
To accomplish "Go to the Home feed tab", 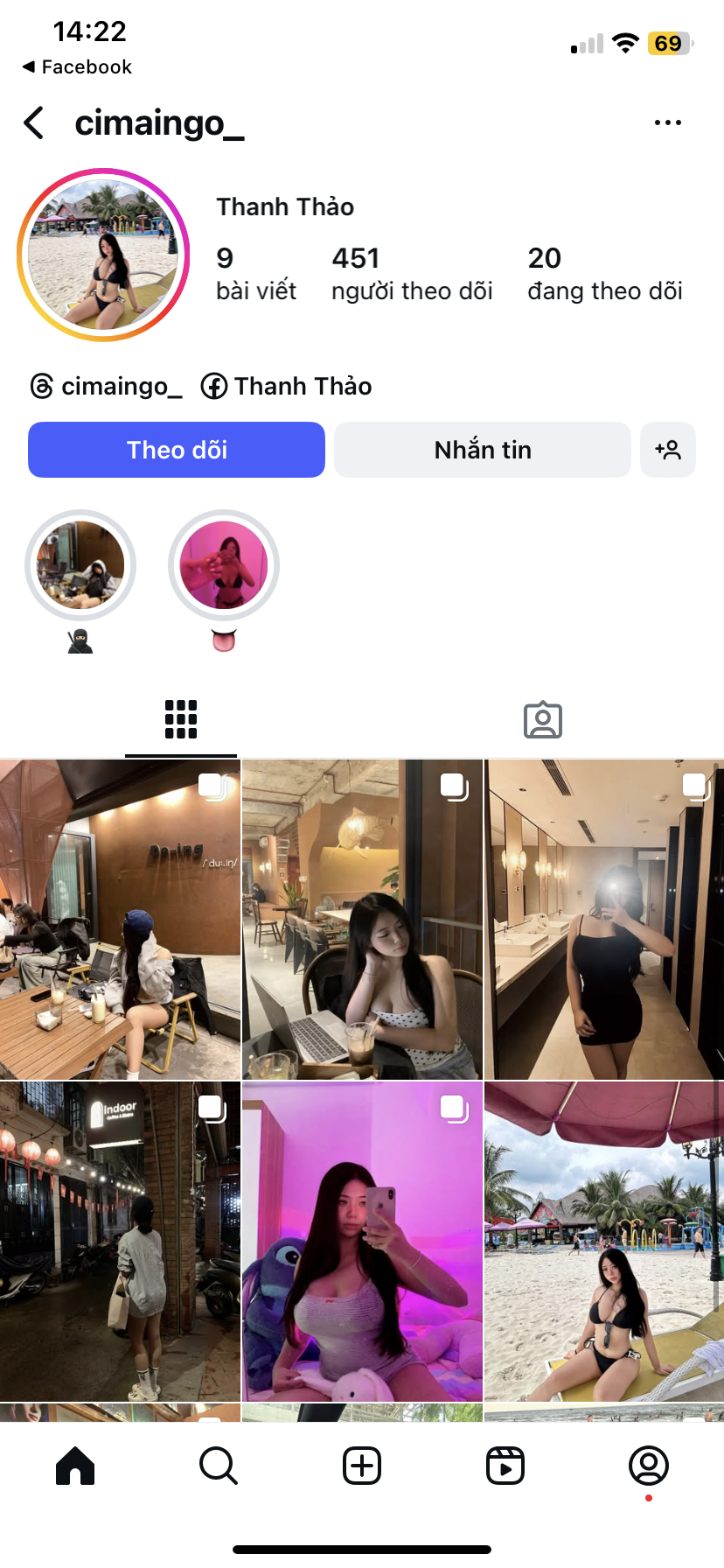I will click(x=75, y=1465).
